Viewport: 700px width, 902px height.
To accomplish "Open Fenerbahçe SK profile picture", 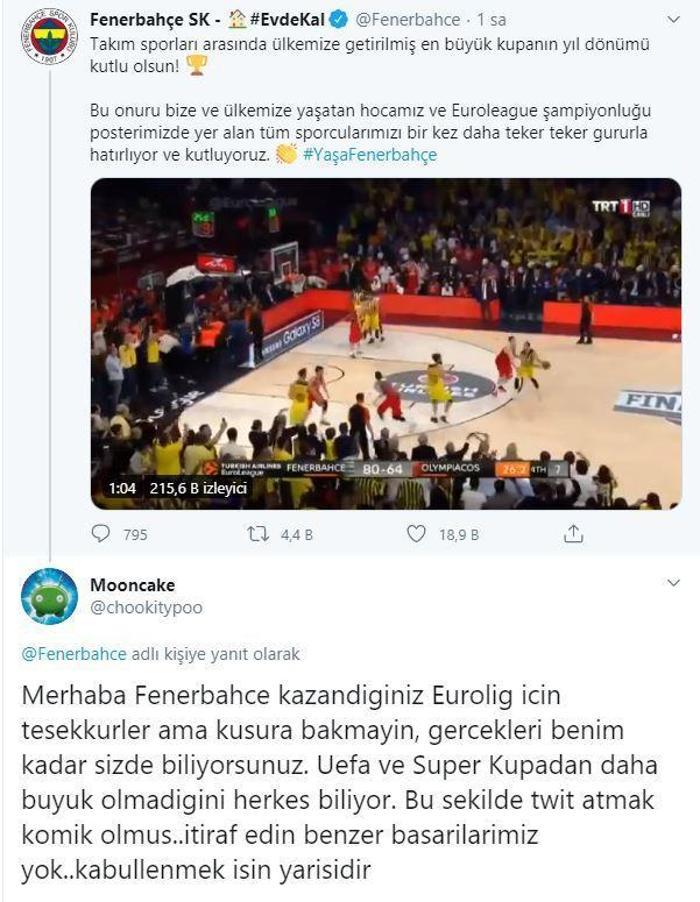I will click(x=48, y=37).
